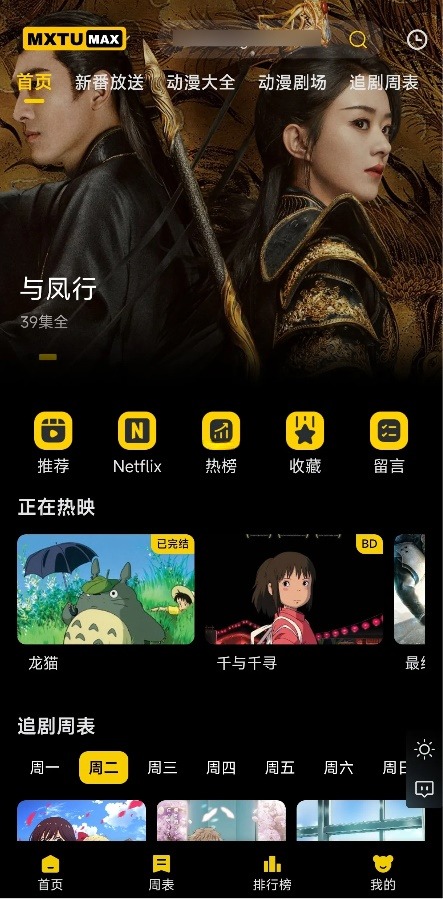The width and height of the screenshot is (443, 899).
Task: Open watch history clock icon
Action: (x=417, y=40)
